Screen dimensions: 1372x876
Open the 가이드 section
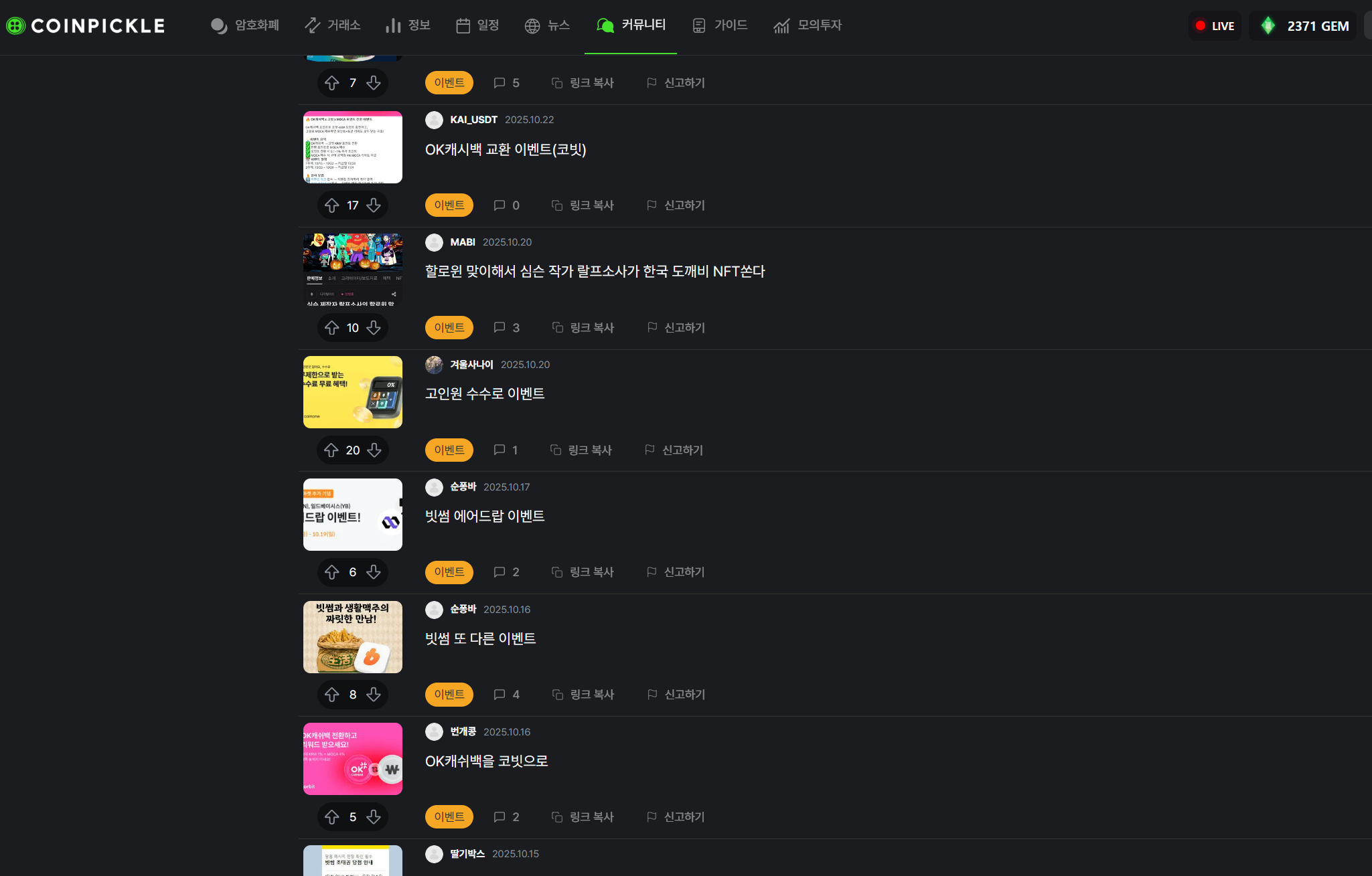point(720,25)
